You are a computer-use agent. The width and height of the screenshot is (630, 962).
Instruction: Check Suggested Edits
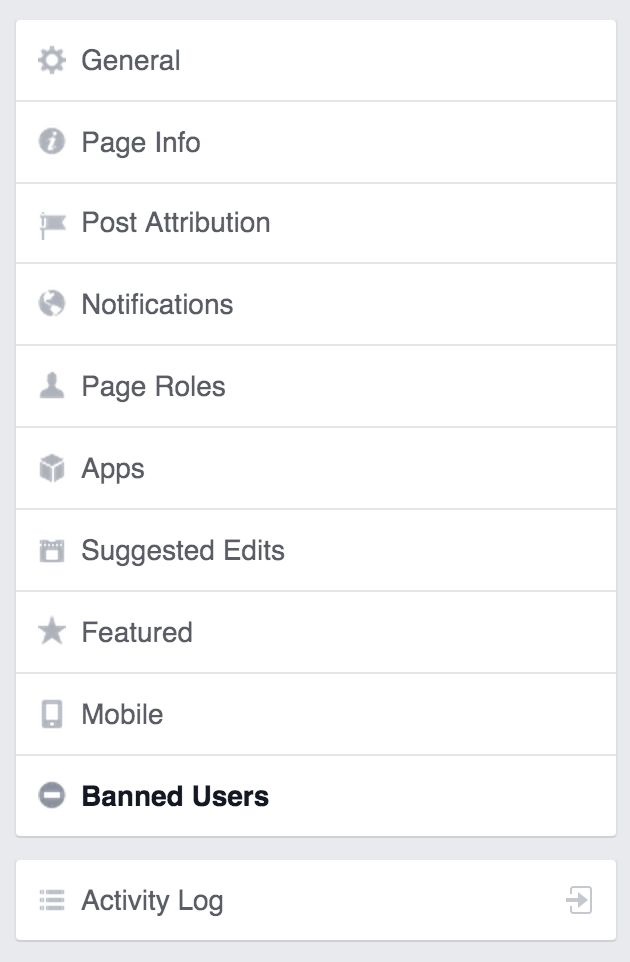tap(183, 551)
